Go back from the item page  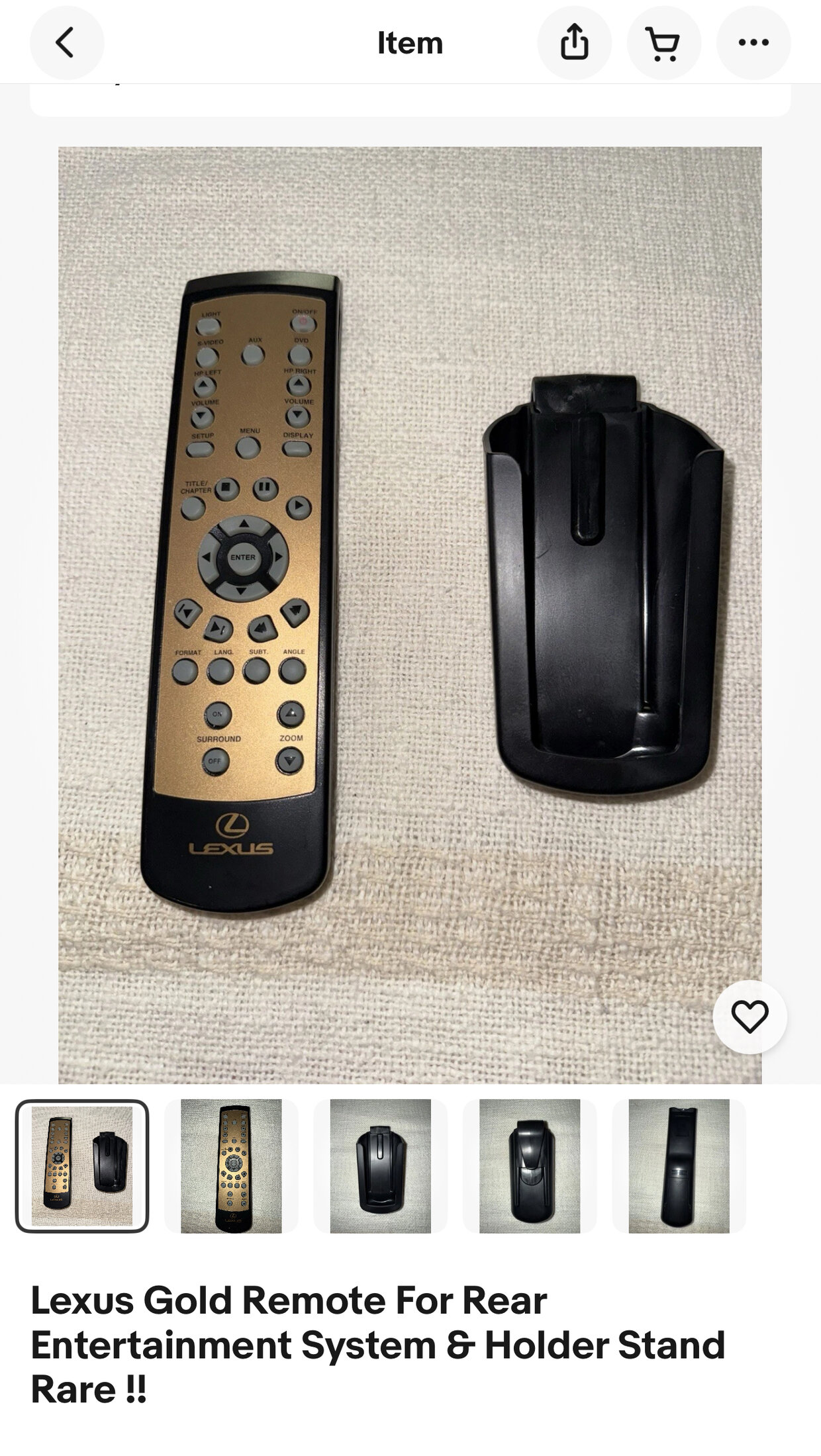(x=66, y=43)
